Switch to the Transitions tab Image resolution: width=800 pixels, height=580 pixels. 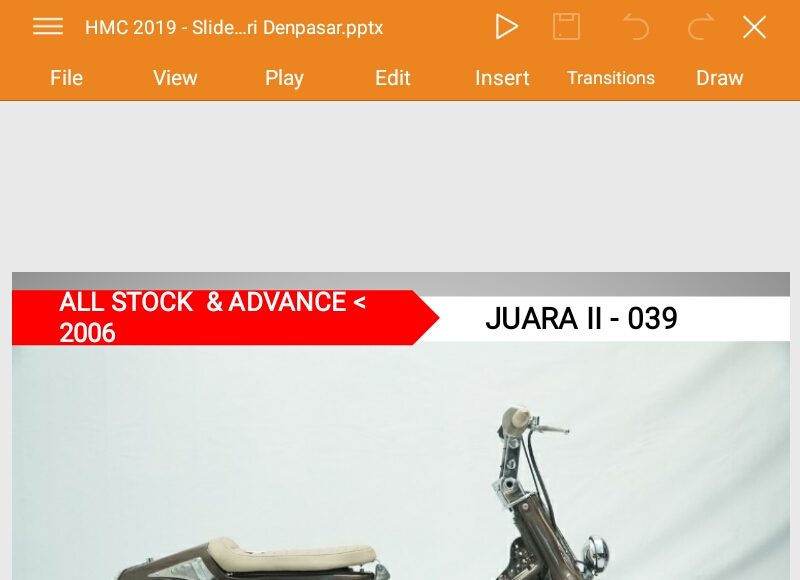(x=611, y=78)
